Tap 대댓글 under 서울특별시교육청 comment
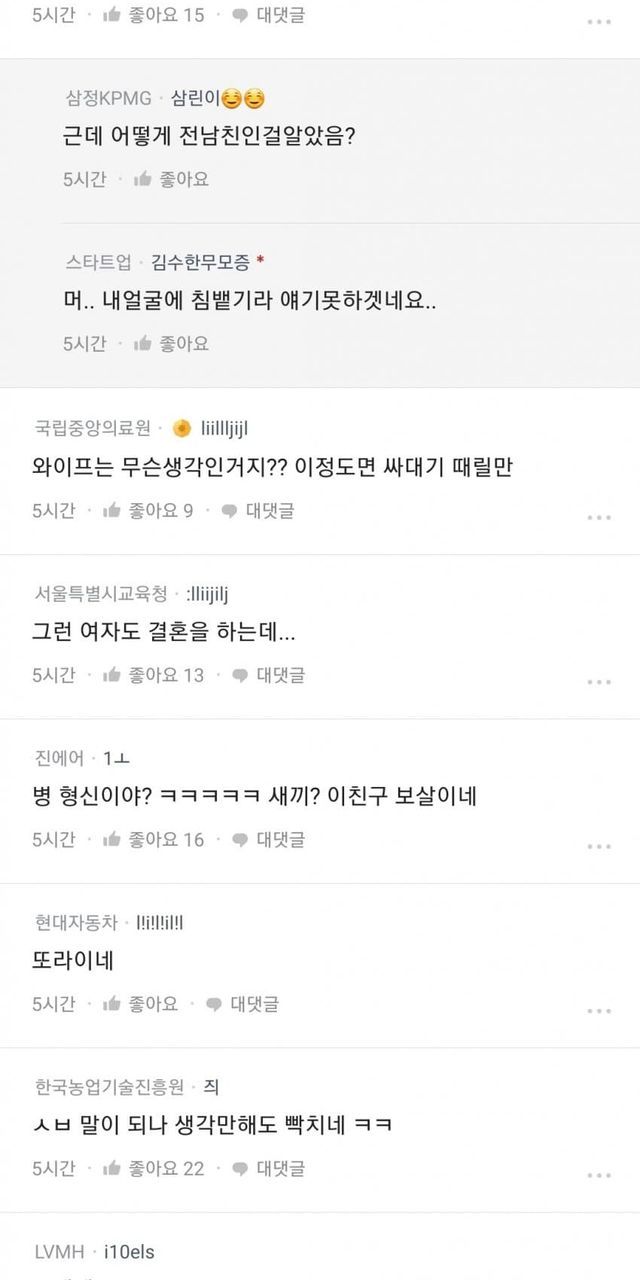 pyautogui.click(x=268, y=675)
